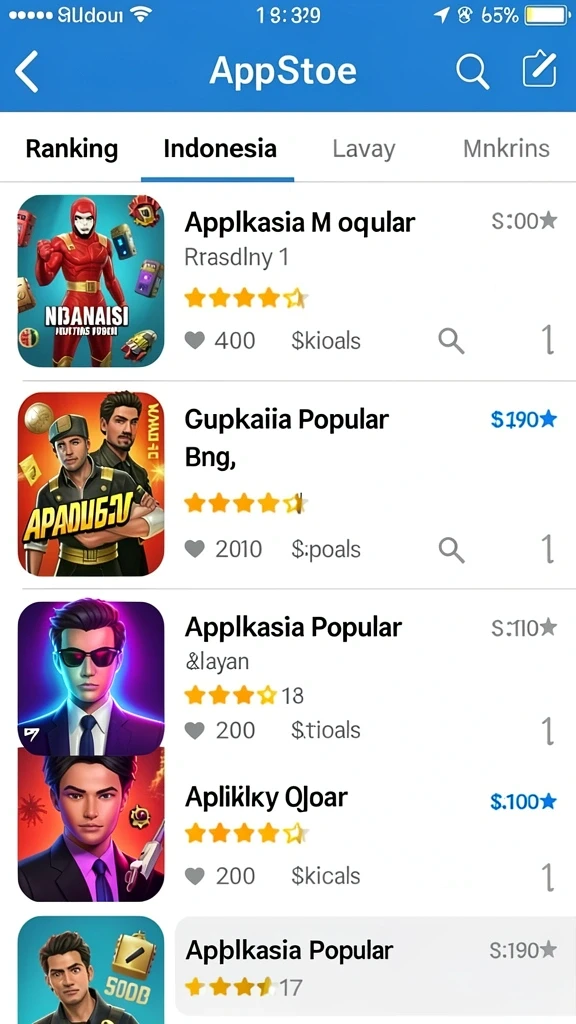
Task: Tap the $.100 price on Aplikiky Ojoar
Action: tap(523, 801)
